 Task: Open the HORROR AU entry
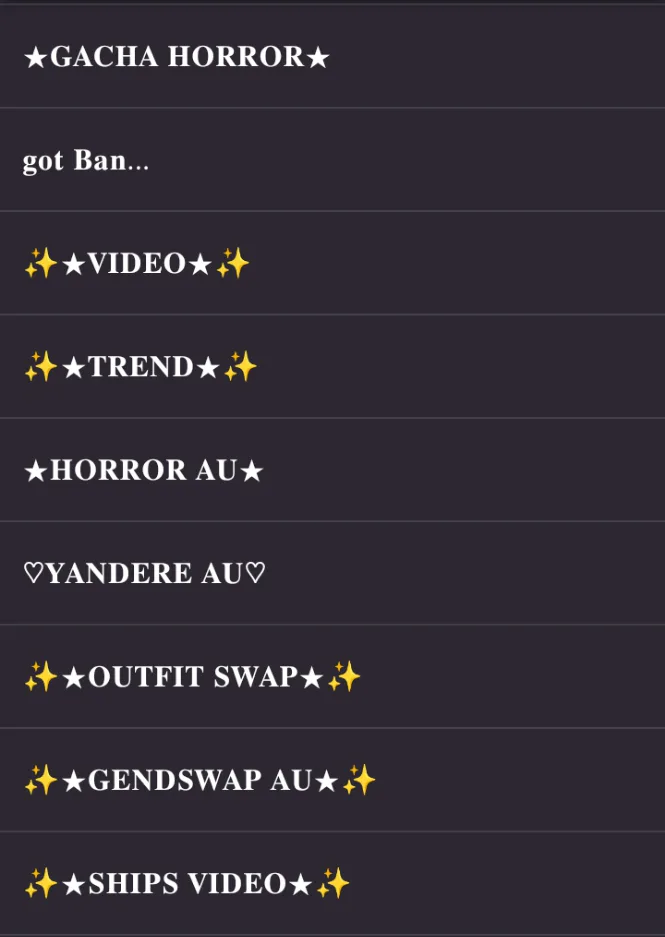(x=143, y=470)
